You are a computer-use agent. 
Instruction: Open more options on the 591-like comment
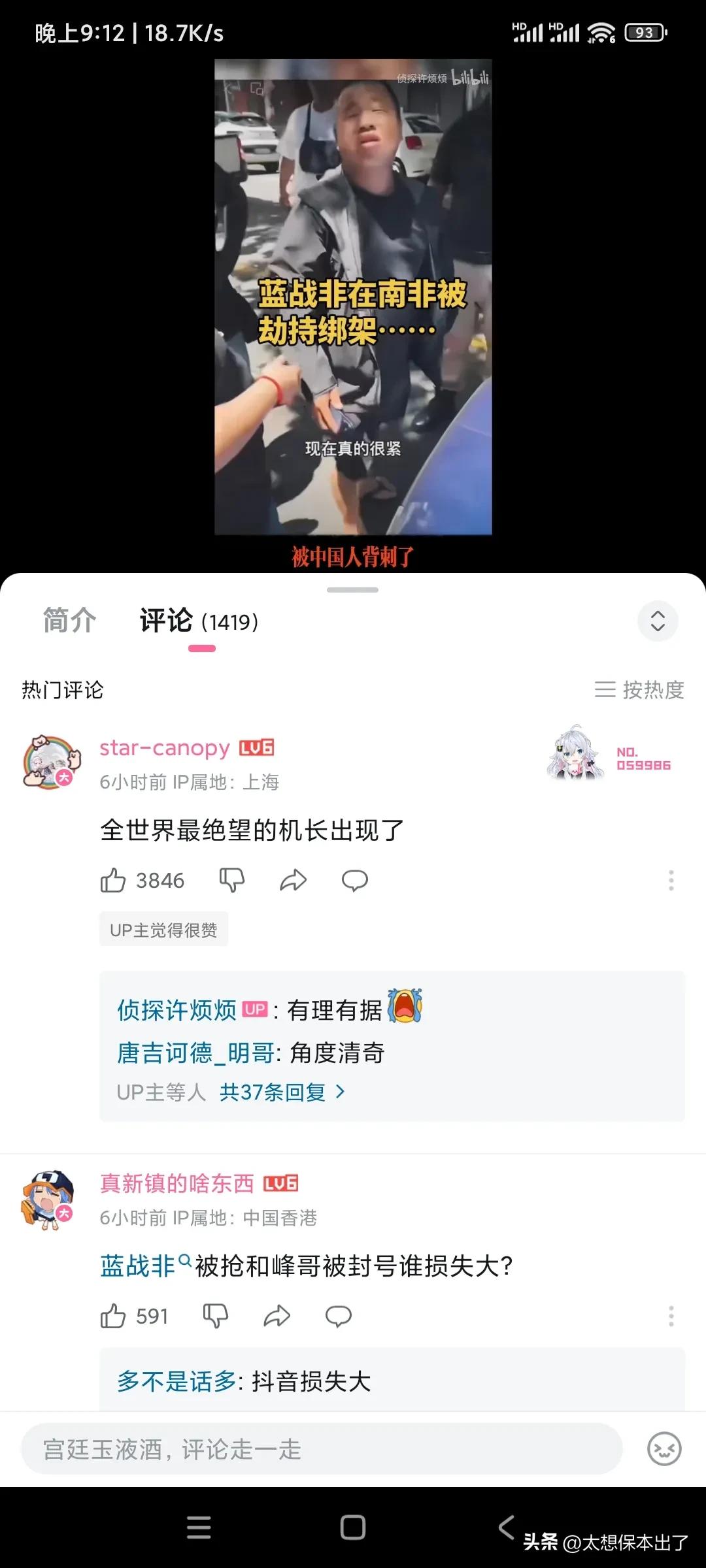[x=671, y=1316]
